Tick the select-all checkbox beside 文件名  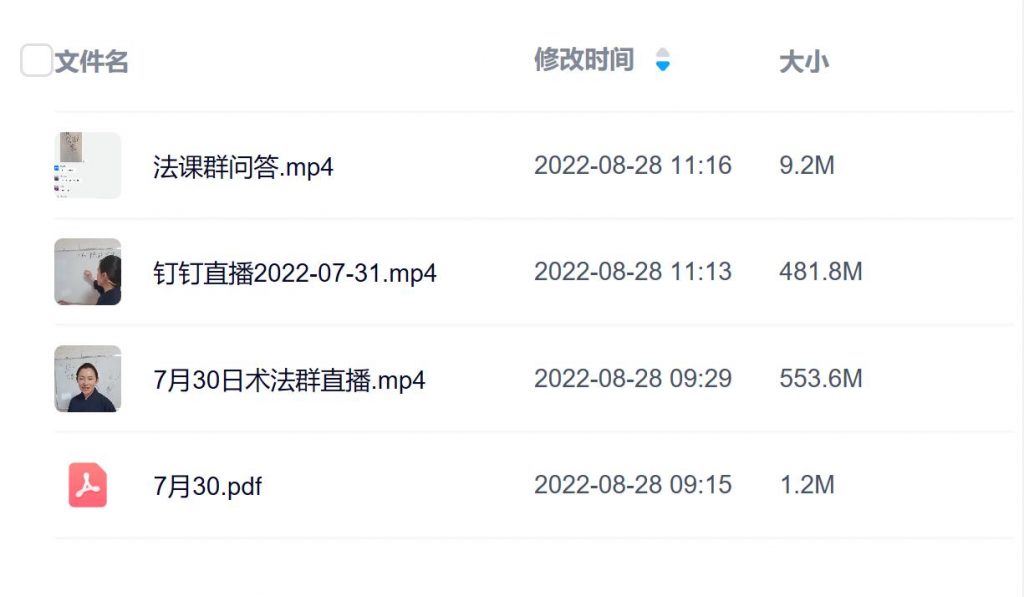click(x=36, y=61)
